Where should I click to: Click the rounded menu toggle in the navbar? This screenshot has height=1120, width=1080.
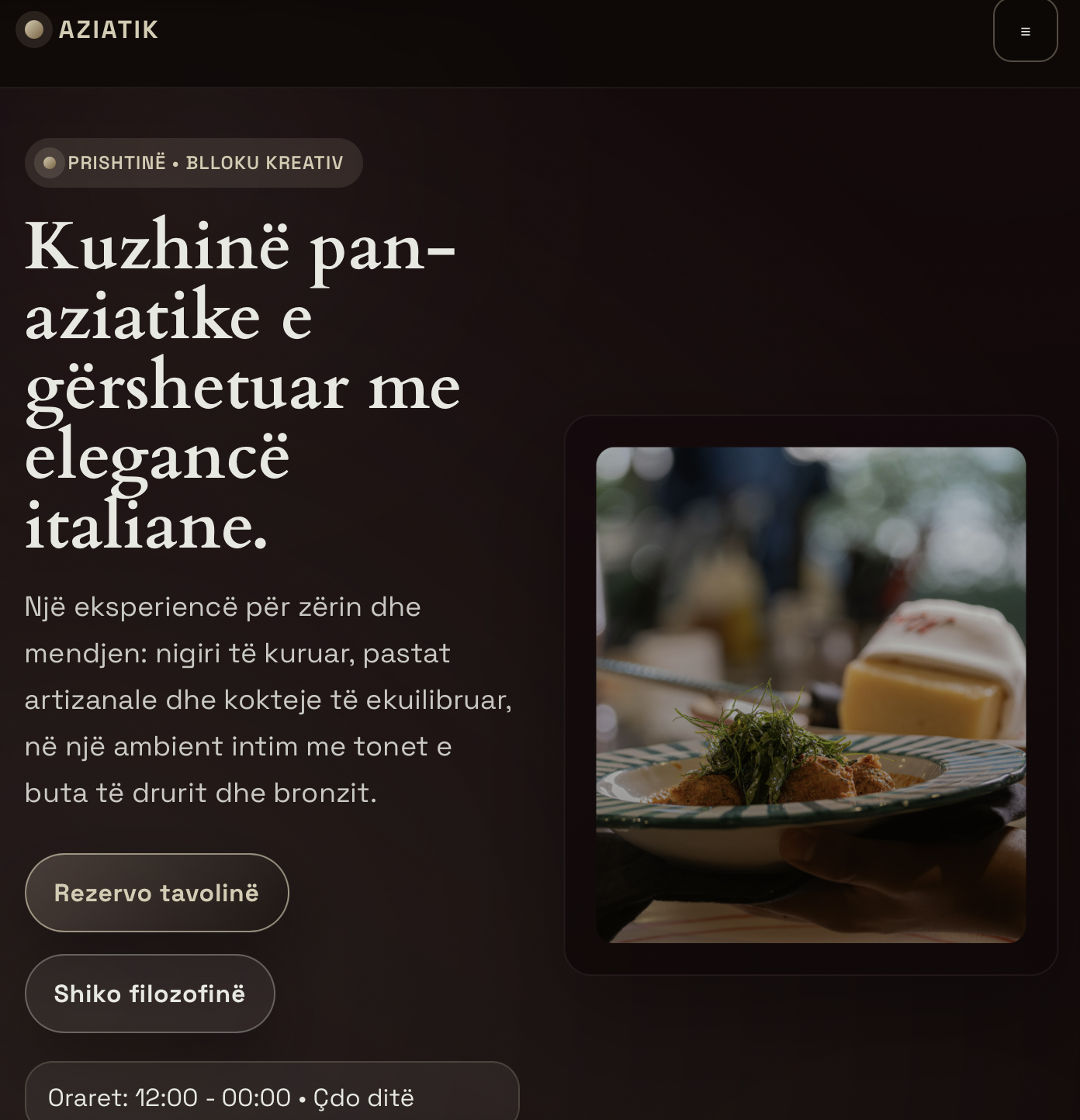pyautogui.click(x=1025, y=30)
